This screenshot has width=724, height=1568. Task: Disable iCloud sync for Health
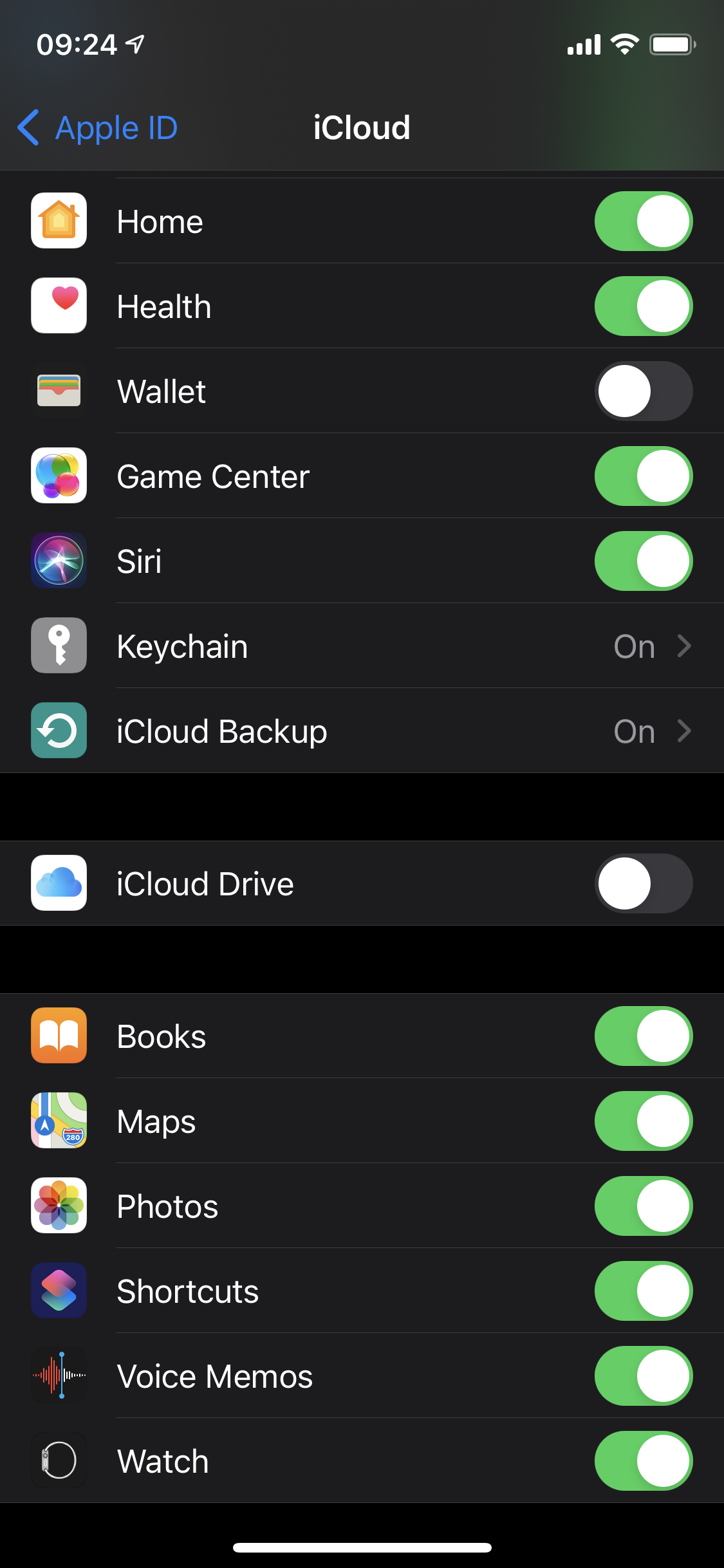[643, 306]
